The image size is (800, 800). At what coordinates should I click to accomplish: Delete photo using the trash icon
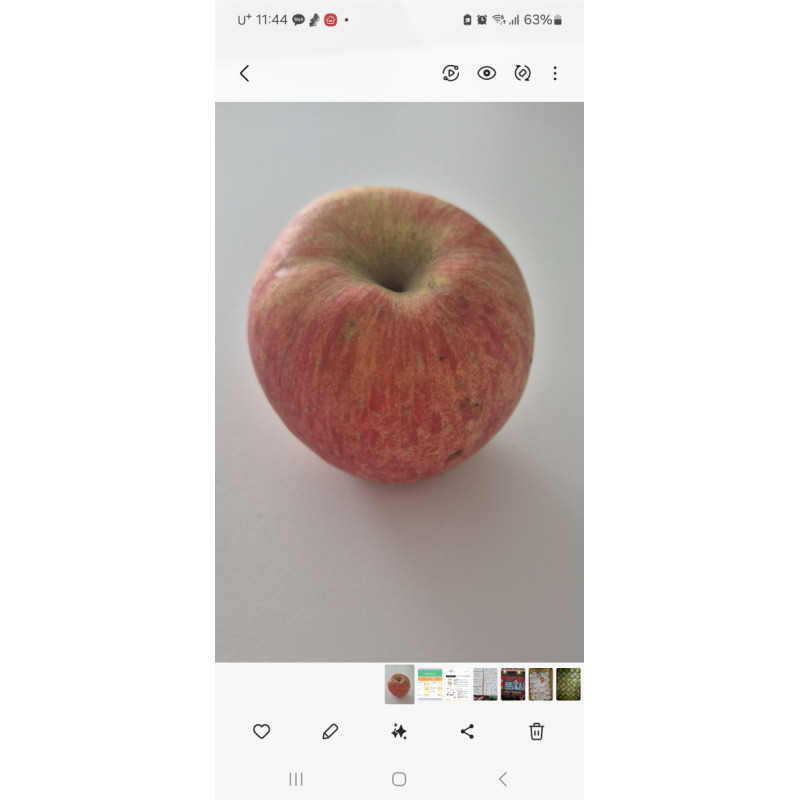click(536, 732)
